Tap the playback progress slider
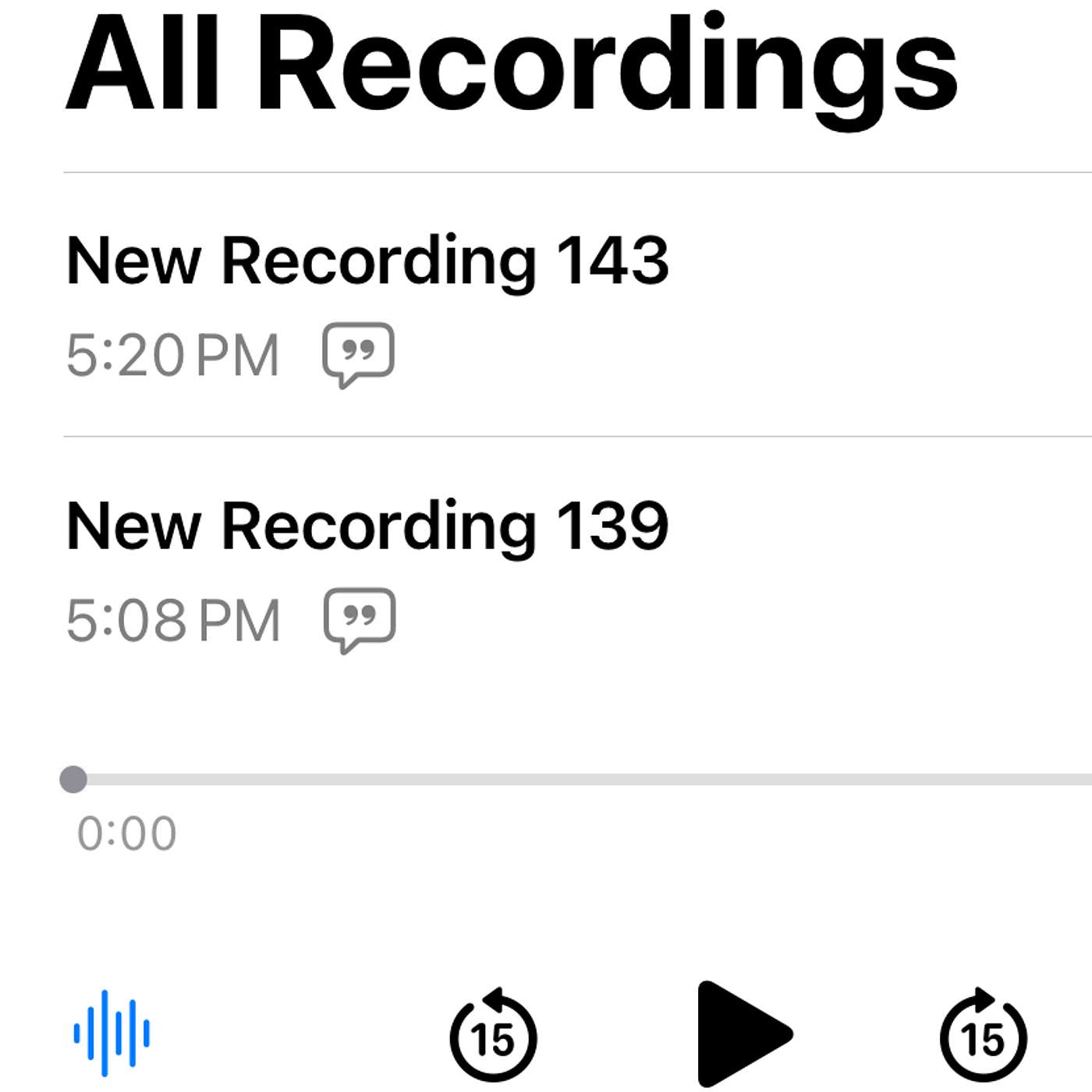This screenshot has width=1092, height=1092. click(577, 779)
